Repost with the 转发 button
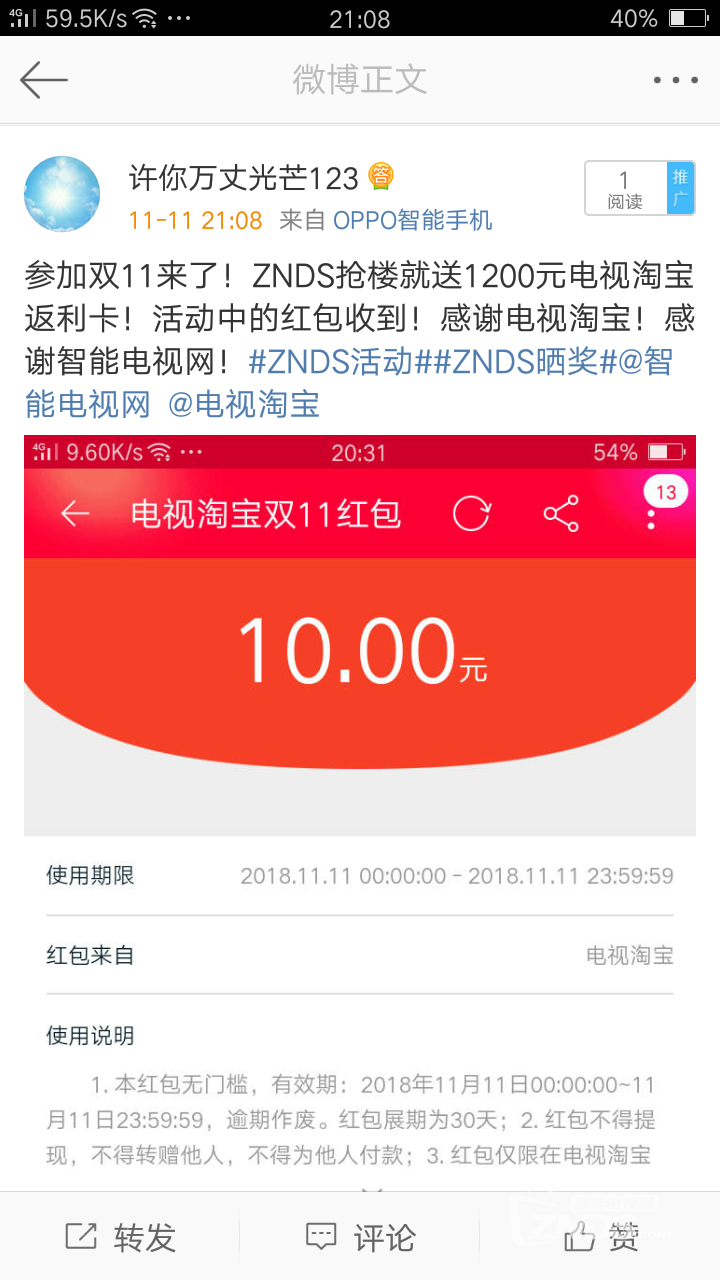Image resolution: width=720 pixels, height=1280 pixels. [x=120, y=1237]
